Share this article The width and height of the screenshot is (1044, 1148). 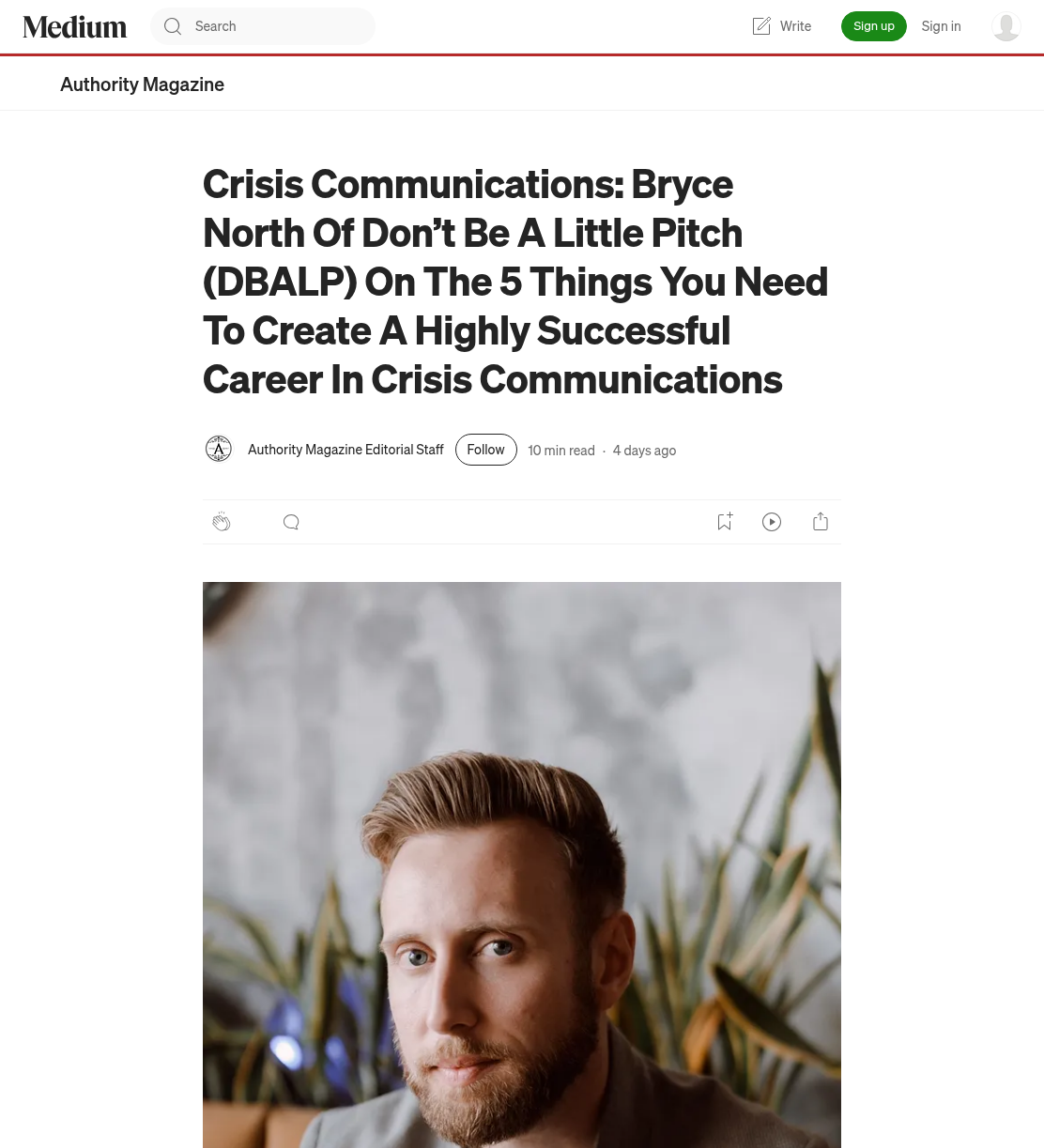821,522
